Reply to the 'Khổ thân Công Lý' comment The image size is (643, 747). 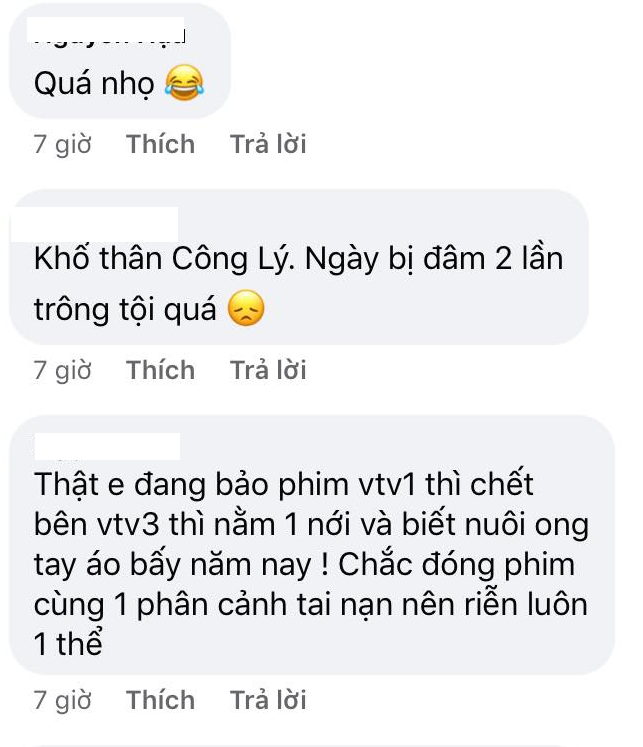coord(268,371)
